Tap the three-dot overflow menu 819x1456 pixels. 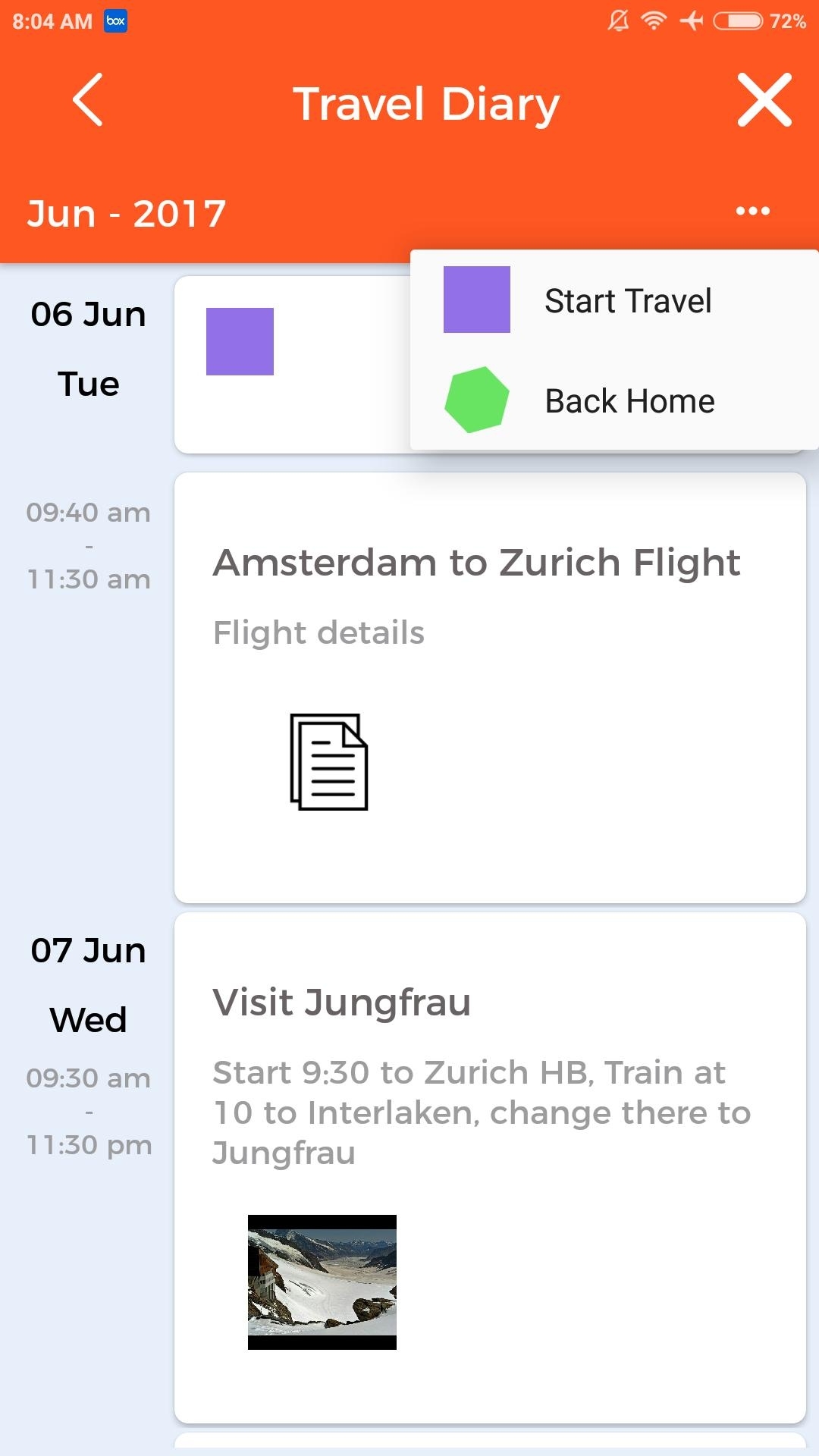tap(752, 211)
